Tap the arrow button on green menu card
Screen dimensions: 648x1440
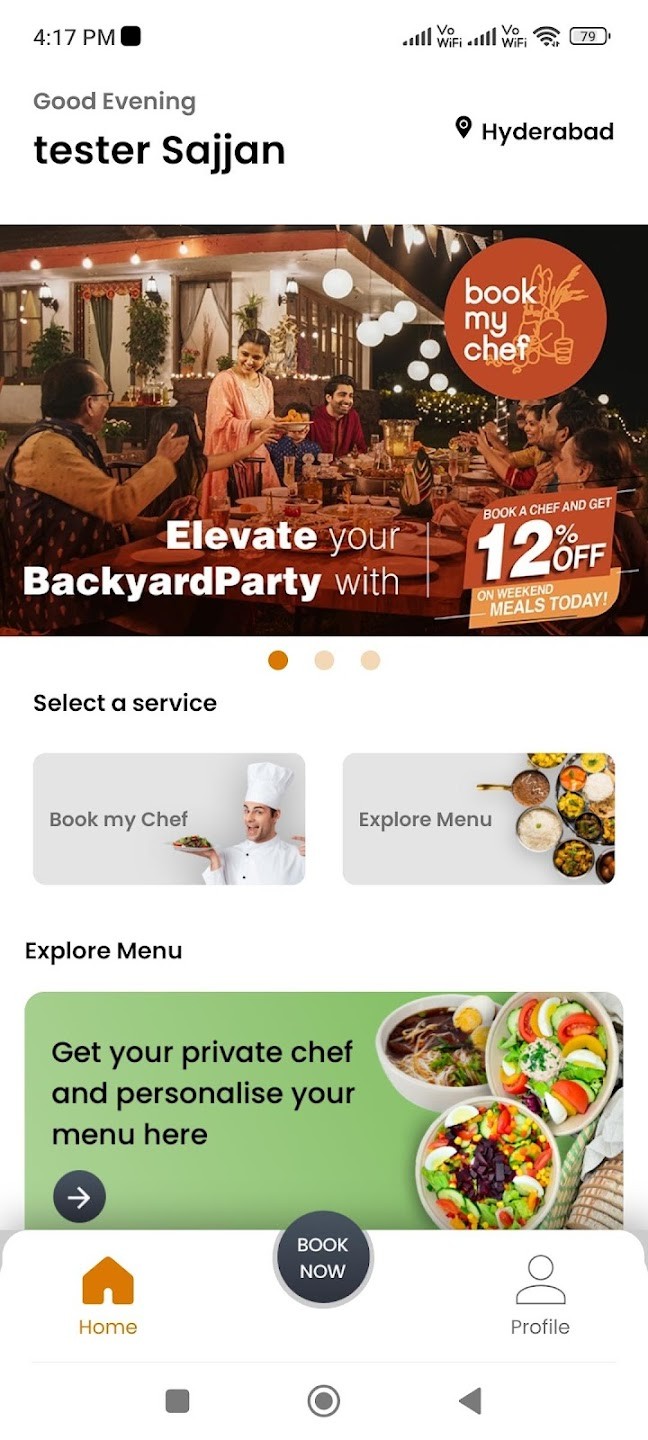(x=79, y=1196)
